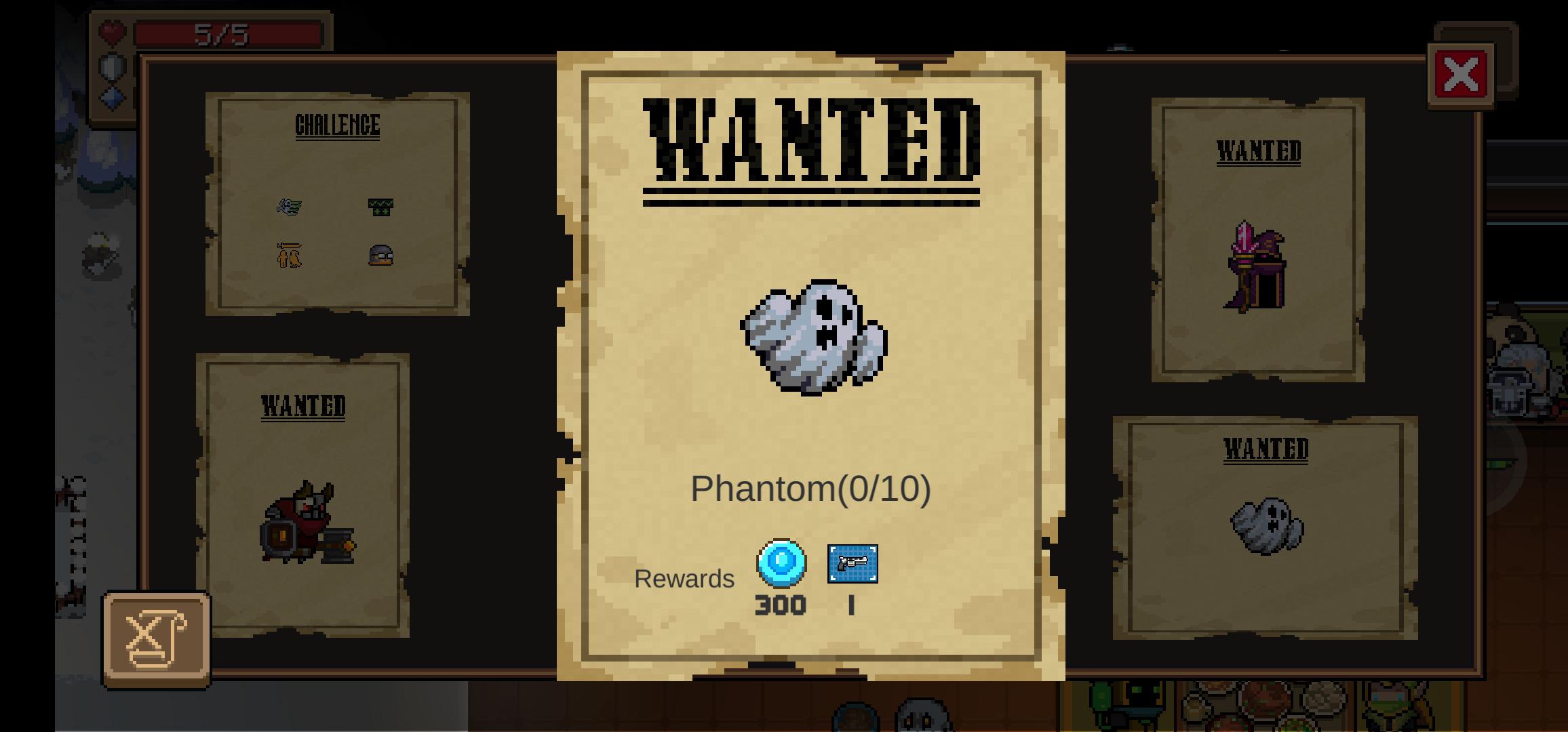Open the Challenge poster
This screenshot has width=1568, height=732.
tap(337, 203)
